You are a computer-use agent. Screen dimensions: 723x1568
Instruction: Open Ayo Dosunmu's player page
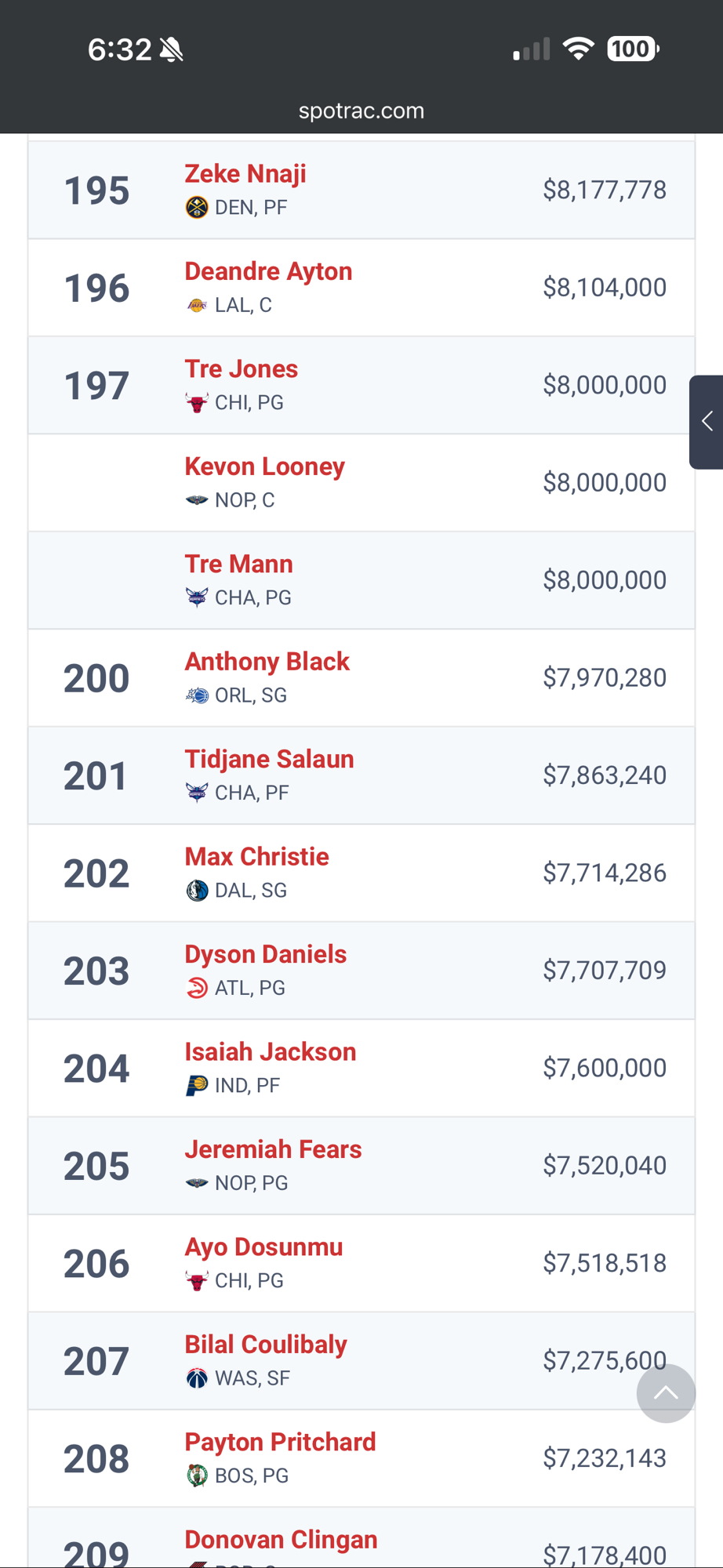(x=263, y=1247)
